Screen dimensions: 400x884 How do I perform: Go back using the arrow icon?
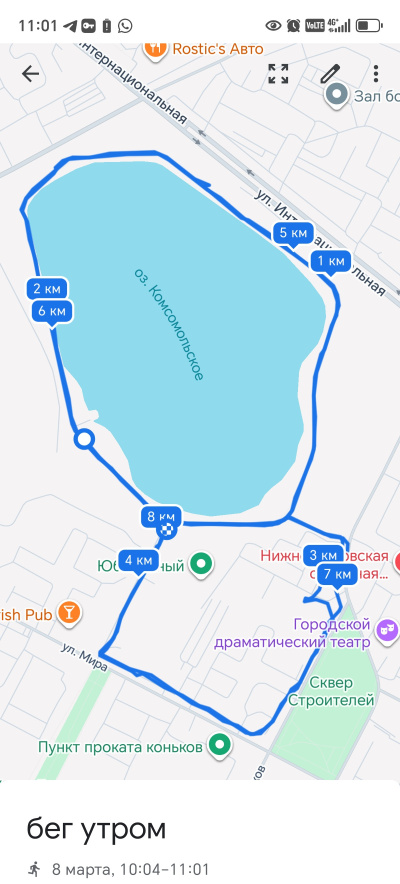[x=30, y=74]
